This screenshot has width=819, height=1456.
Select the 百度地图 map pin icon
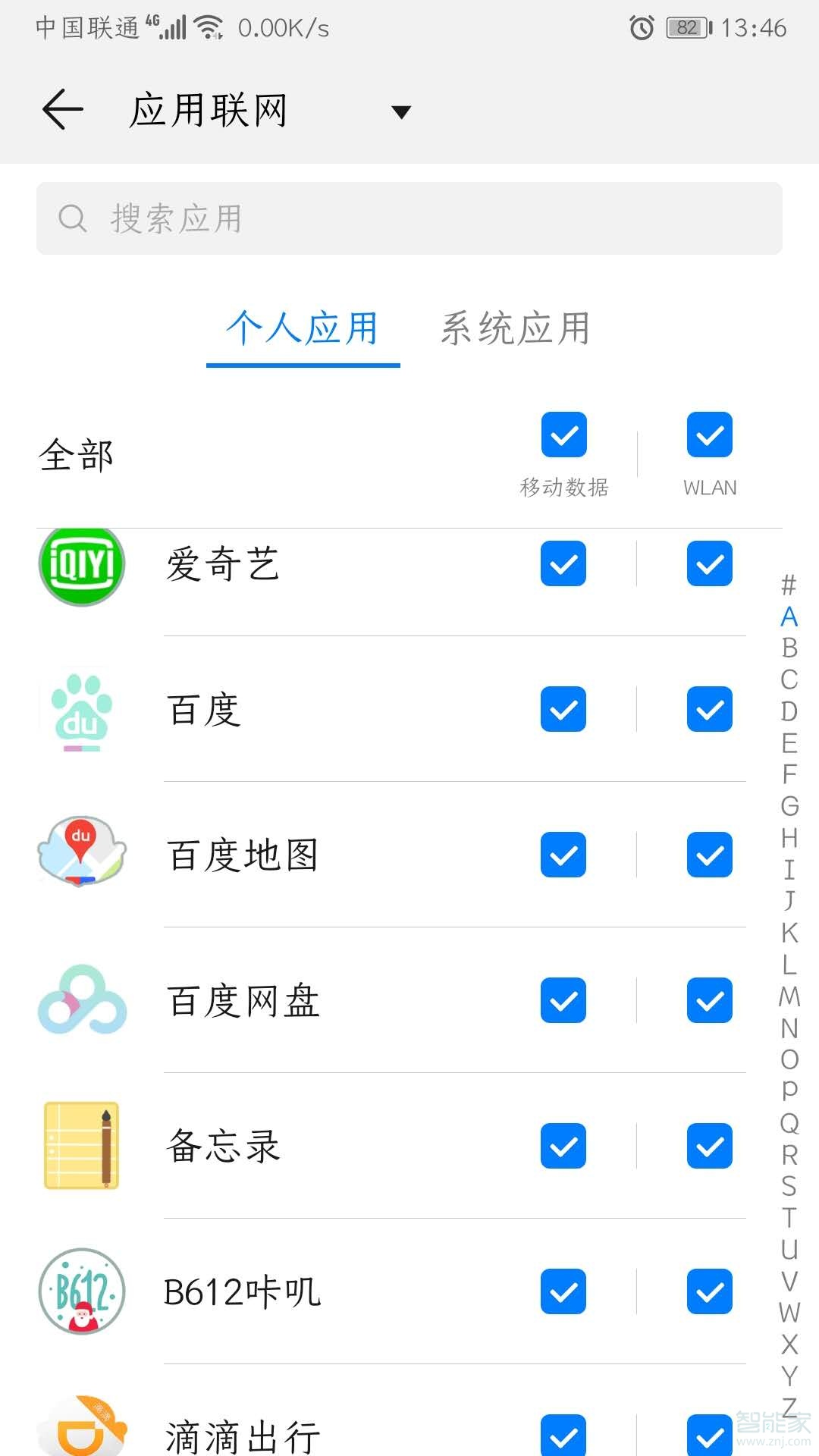pyautogui.click(x=81, y=855)
